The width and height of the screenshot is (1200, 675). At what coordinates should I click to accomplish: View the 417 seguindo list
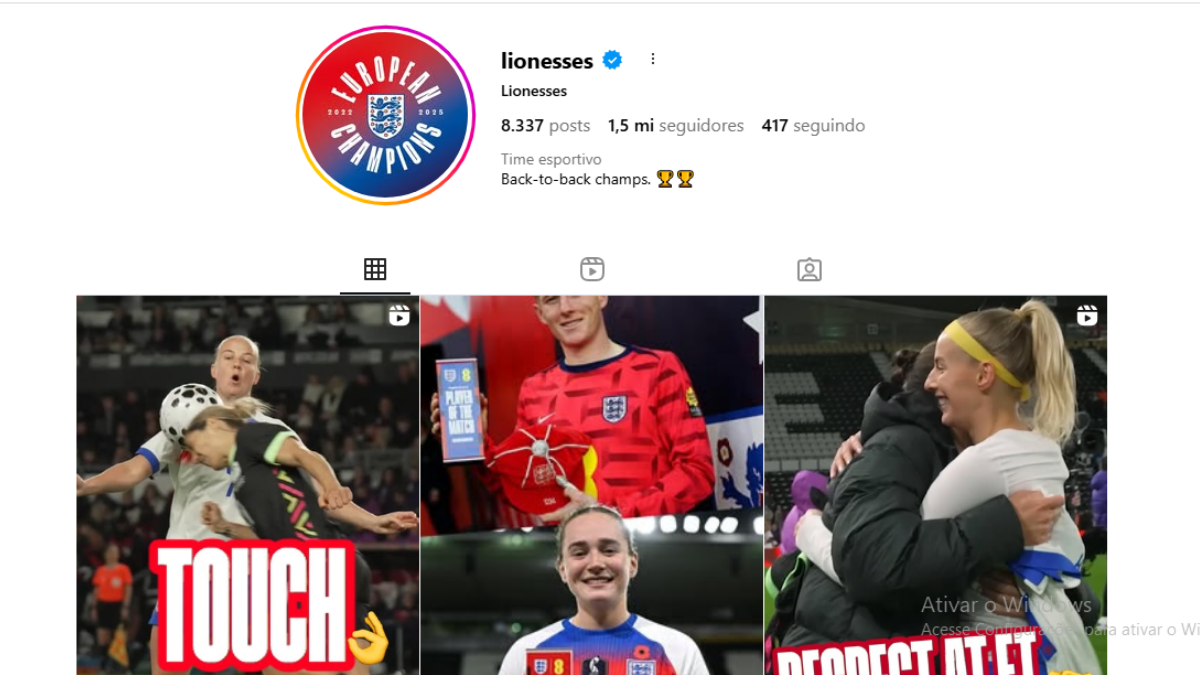tap(813, 126)
